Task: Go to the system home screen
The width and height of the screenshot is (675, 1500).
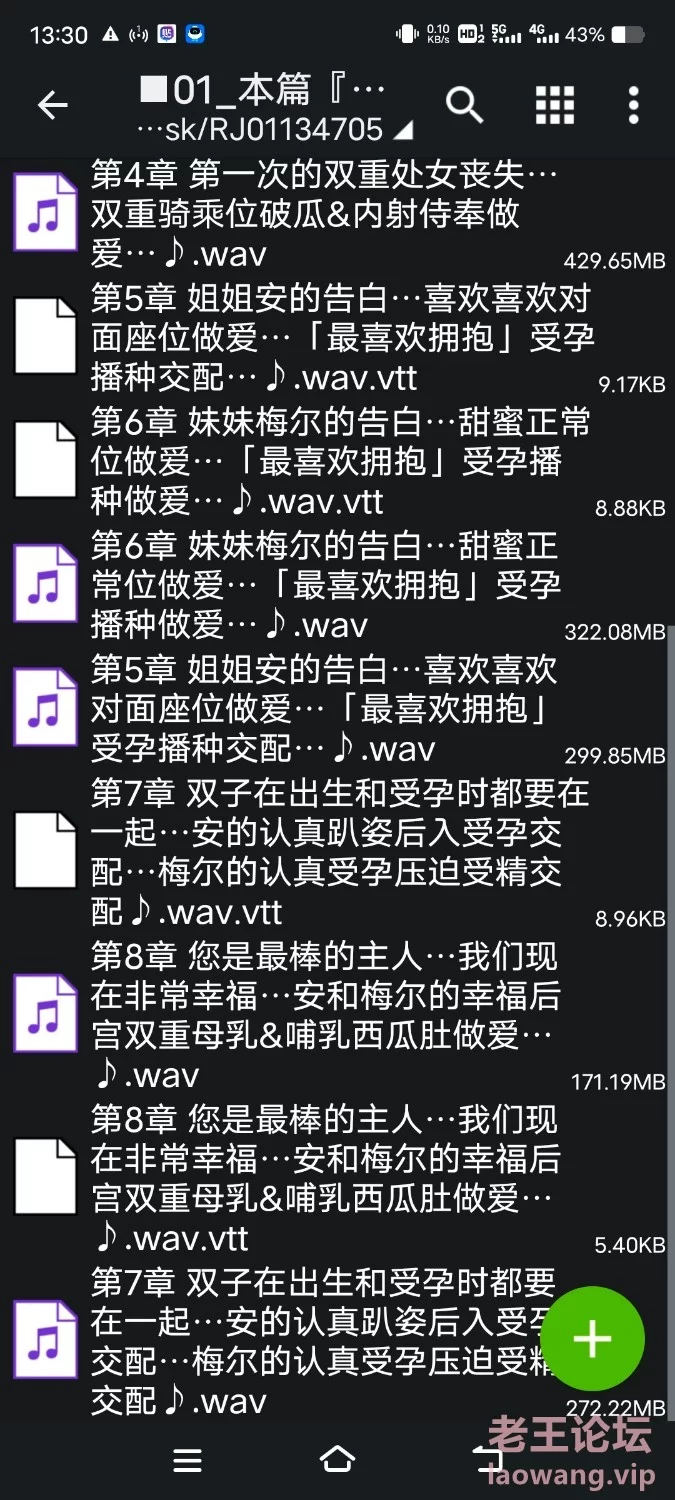Action: pos(337,1460)
